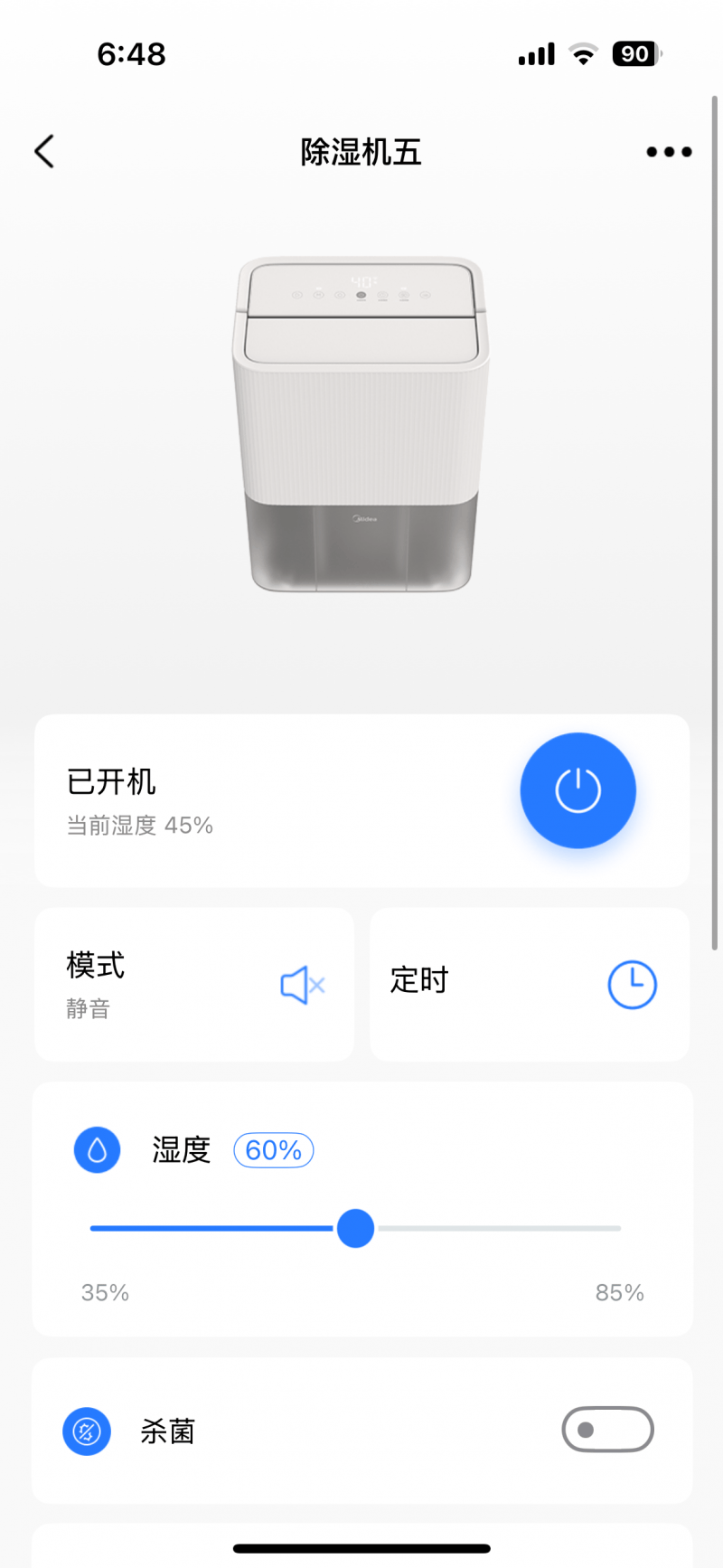Enable the 杀菌 sterilization switch
The height and width of the screenshot is (1568, 723).
[x=607, y=1430]
